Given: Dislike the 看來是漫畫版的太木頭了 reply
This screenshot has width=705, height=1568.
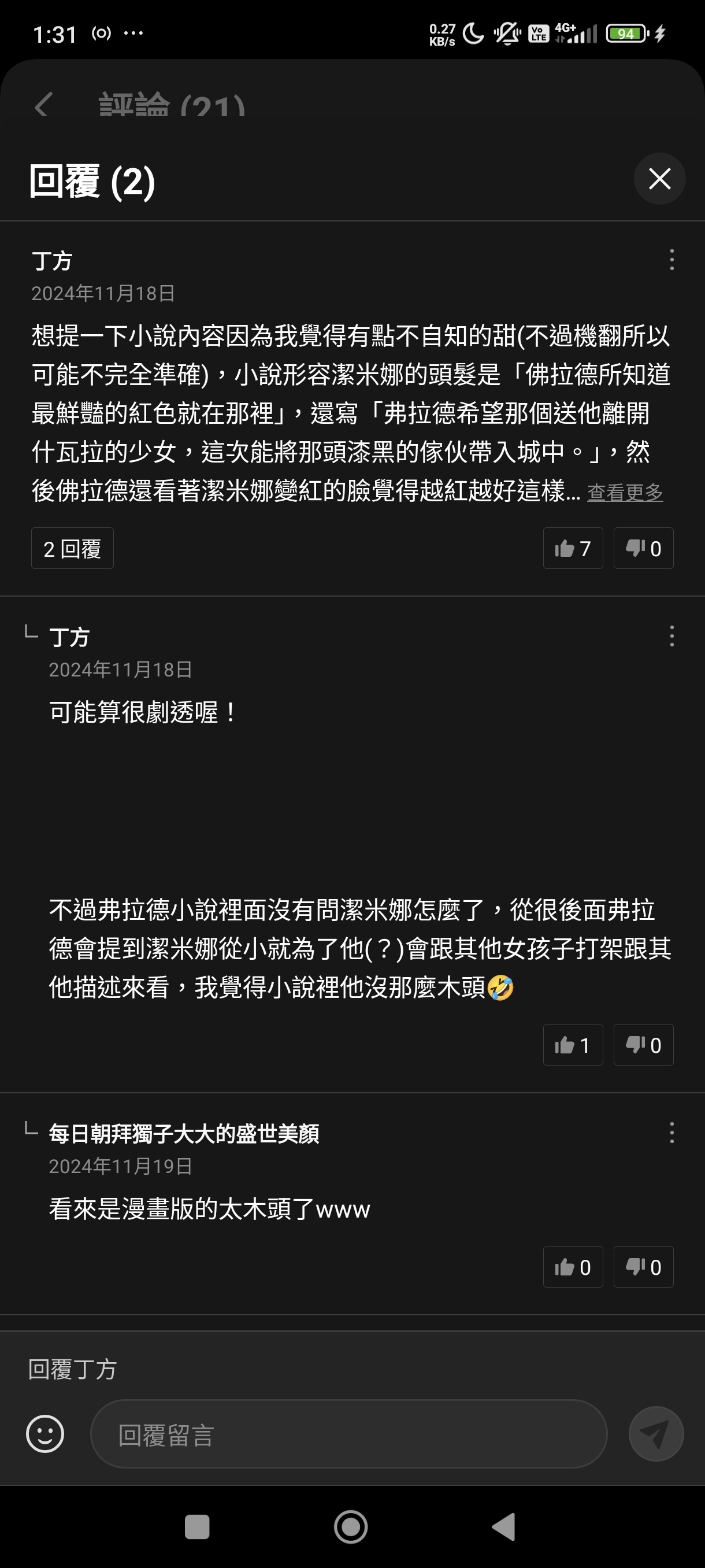Looking at the screenshot, I should pyautogui.click(x=644, y=1267).
